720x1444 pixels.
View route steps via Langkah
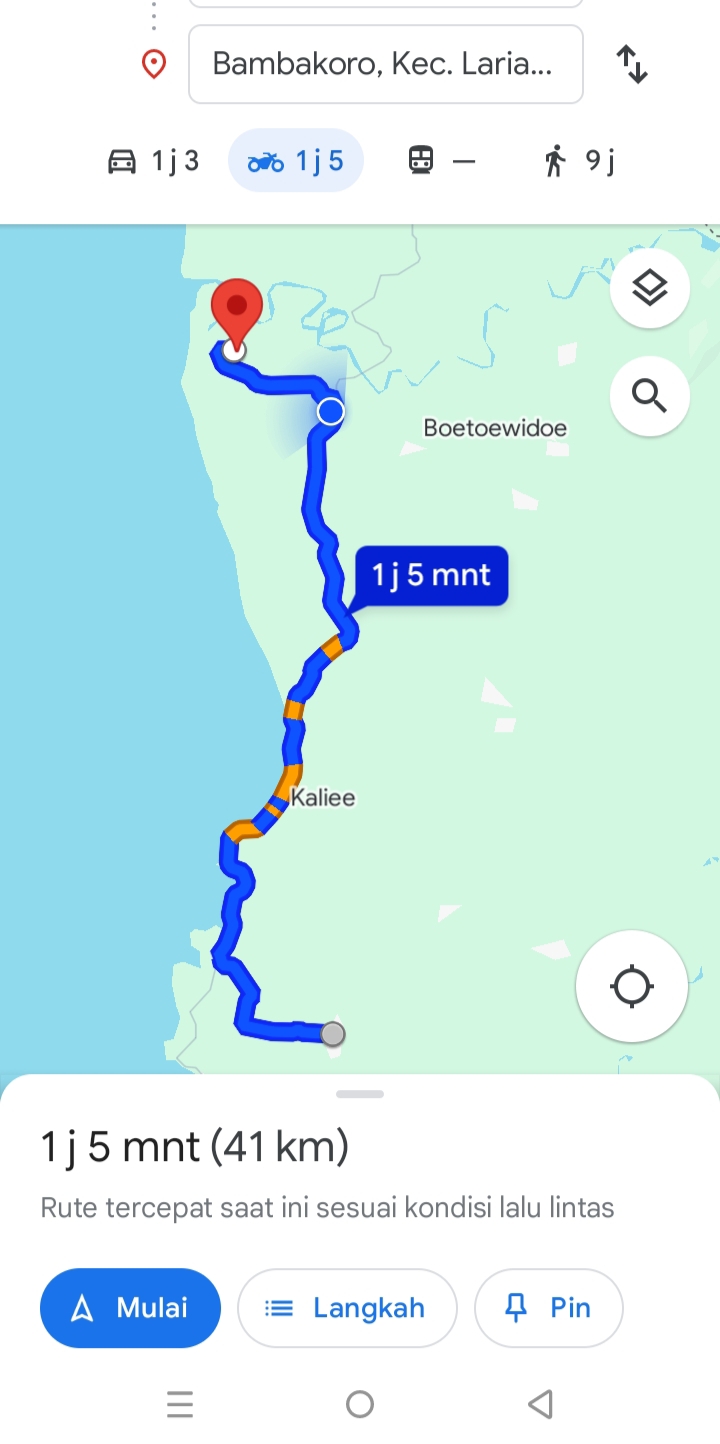(x=347, y=1308)
